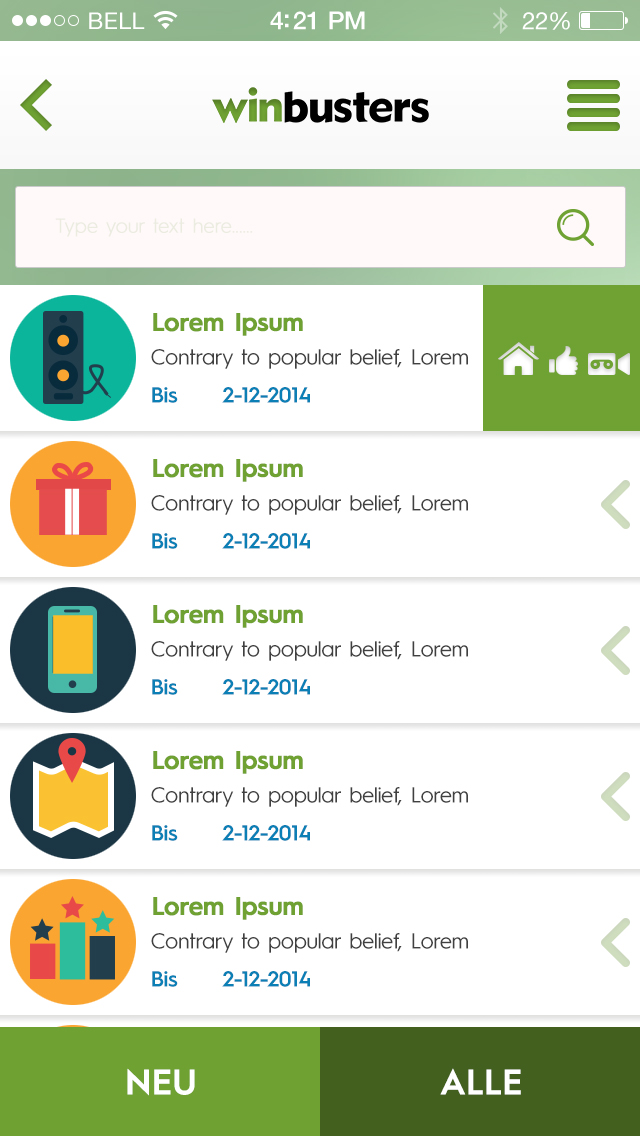Screen dimensions: 640x1136
Task: Open the hamburger menu
Action: pyautogui.click(x=593, y=105)
